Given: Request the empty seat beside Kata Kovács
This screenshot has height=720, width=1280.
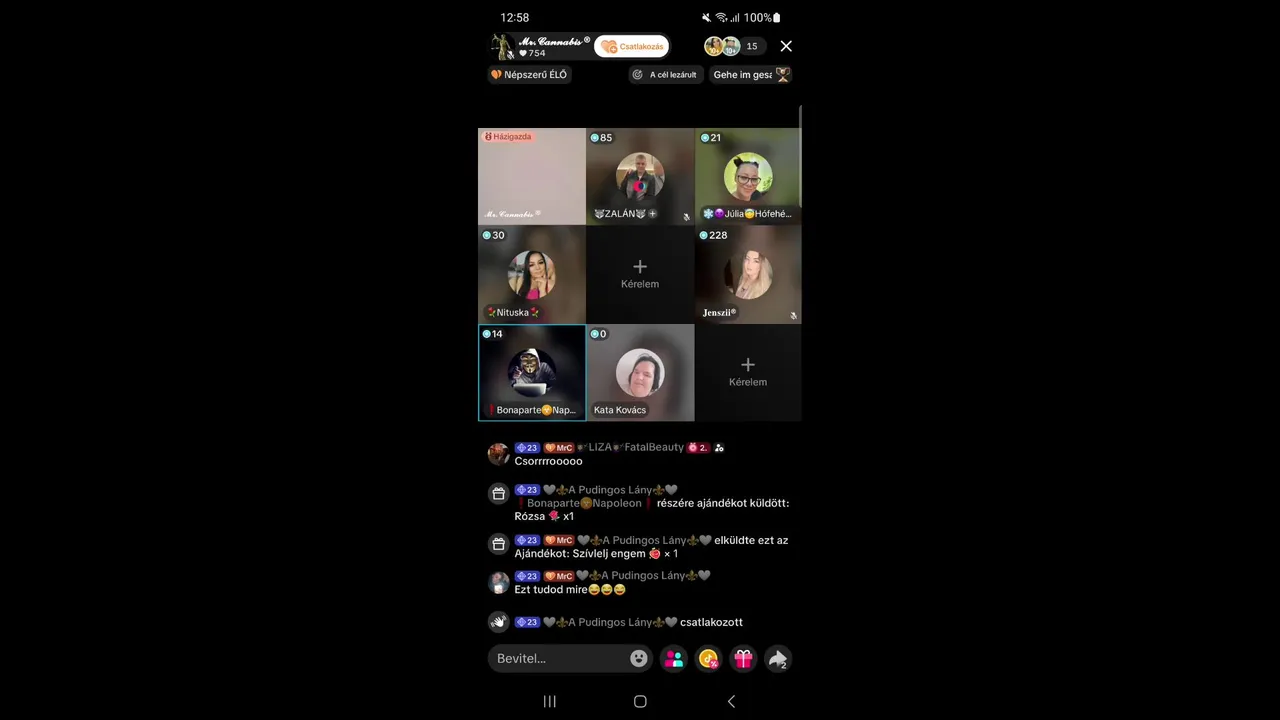Looking at the screenshot, I should click(748, 372).
